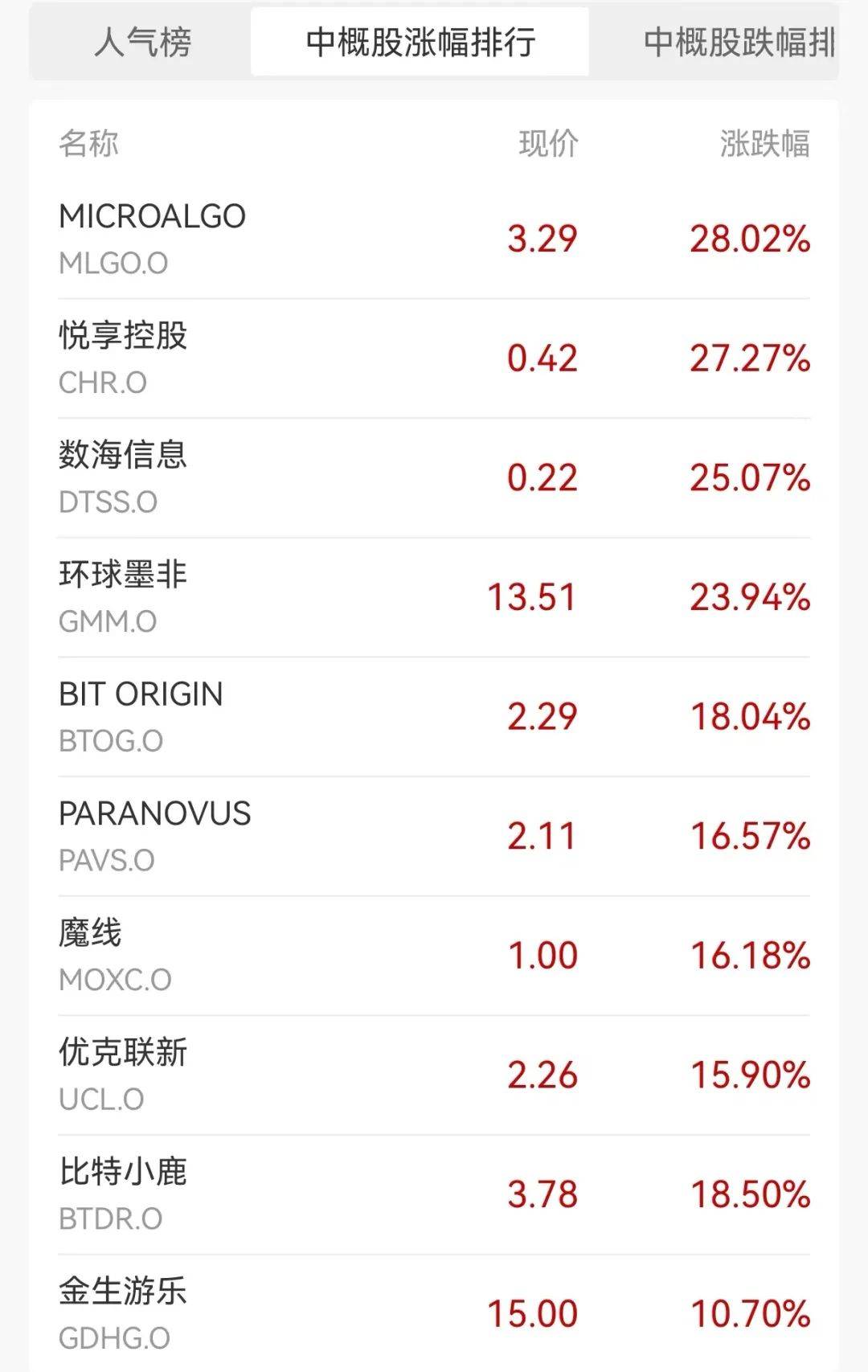Screen dimensions: 868x1372
Task: Open PARANOVUS PAVS.O stock details
Action: (434, 836)
